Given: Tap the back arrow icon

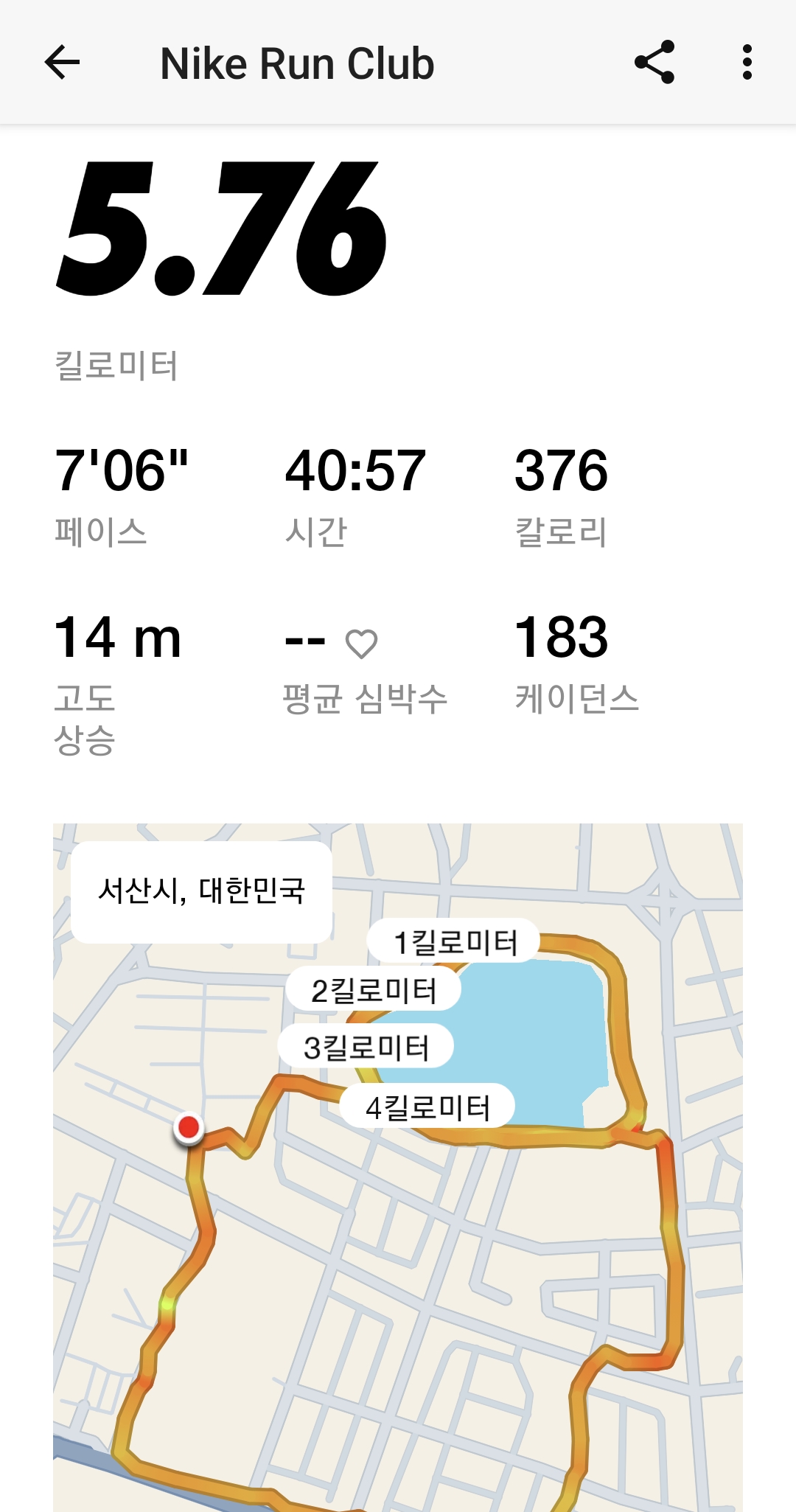Looking at the screenshot, I should click(63, 63).
